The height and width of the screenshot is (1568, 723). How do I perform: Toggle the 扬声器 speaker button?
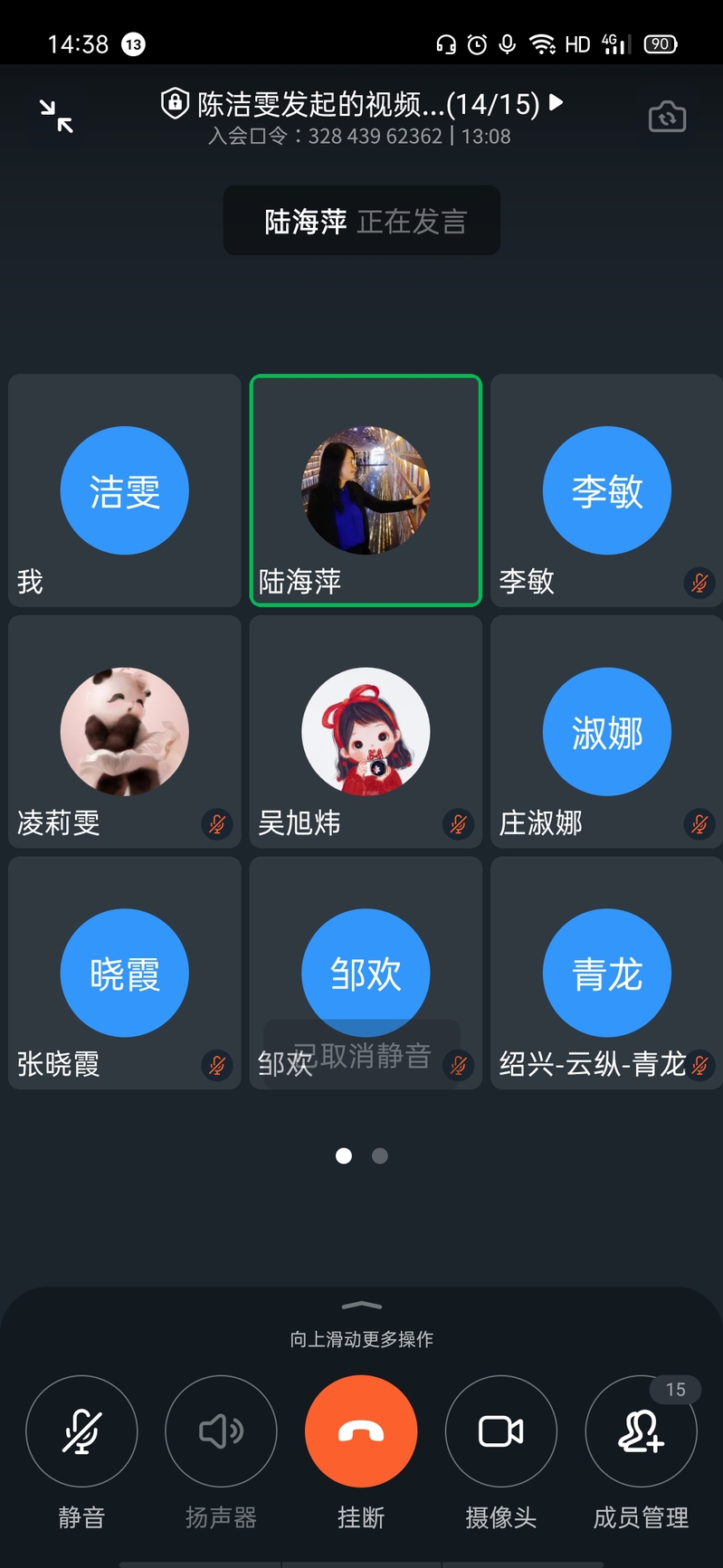pyautogui.click(x=221, y=1430)
